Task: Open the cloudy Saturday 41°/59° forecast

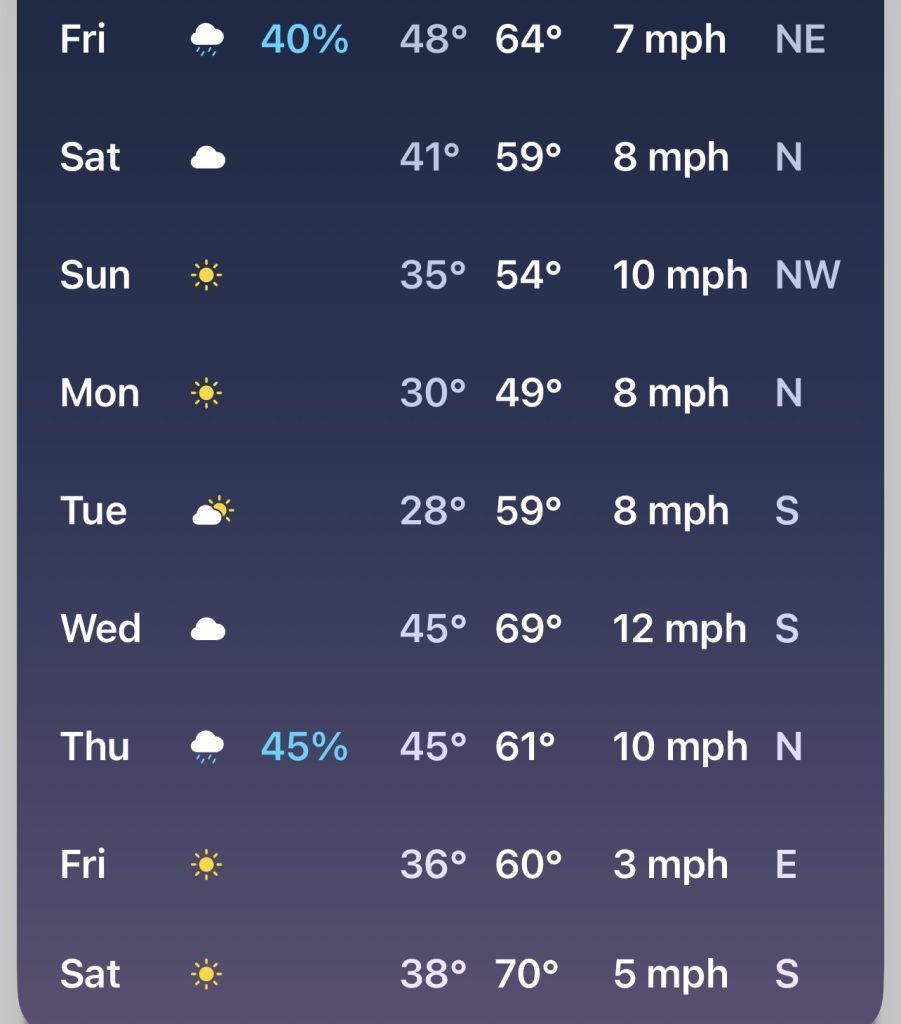Action: click(x=450, y=158)
